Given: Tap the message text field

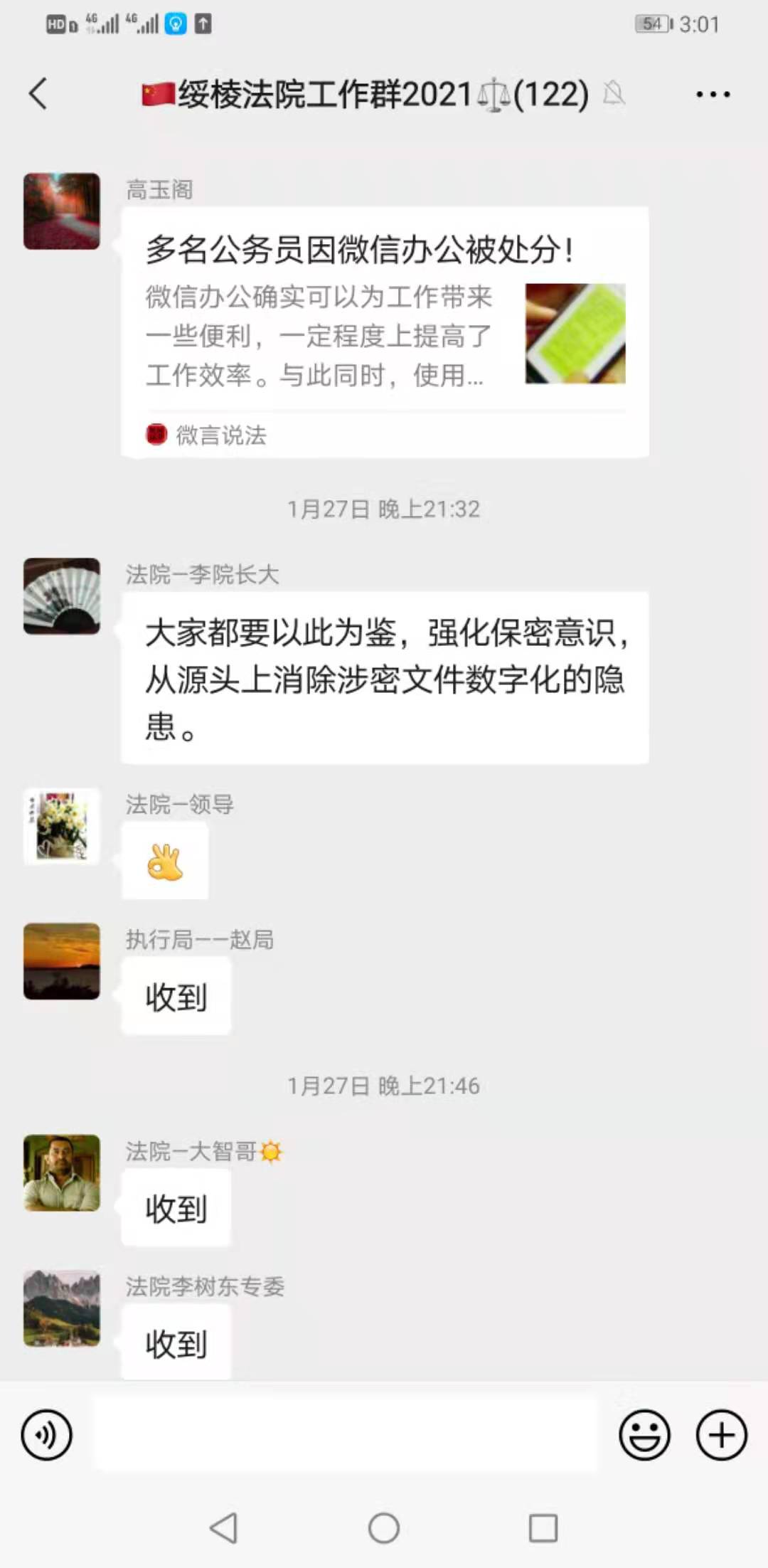Looking at the screenshot, I should coord(346,1434).
